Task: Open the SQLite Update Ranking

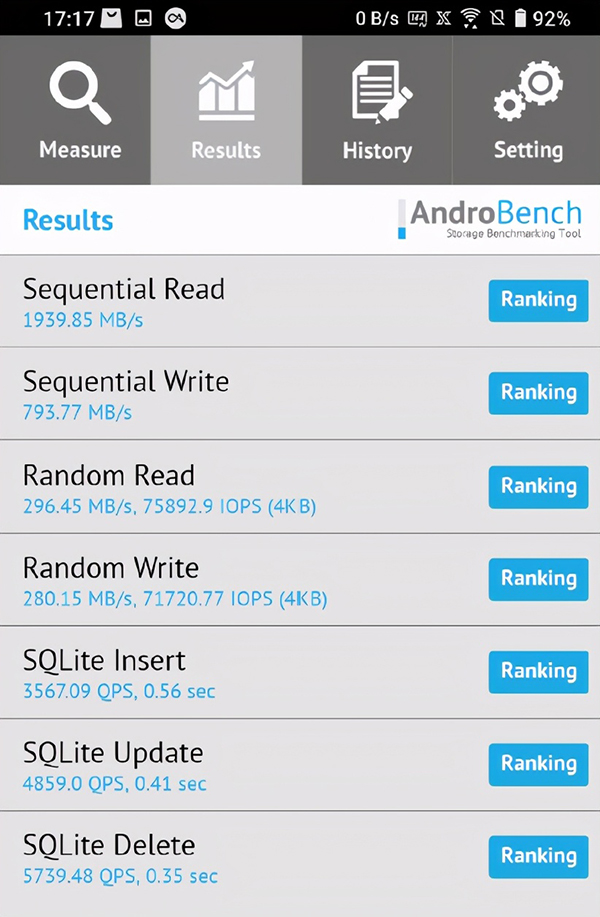Action: coord(538,764)
